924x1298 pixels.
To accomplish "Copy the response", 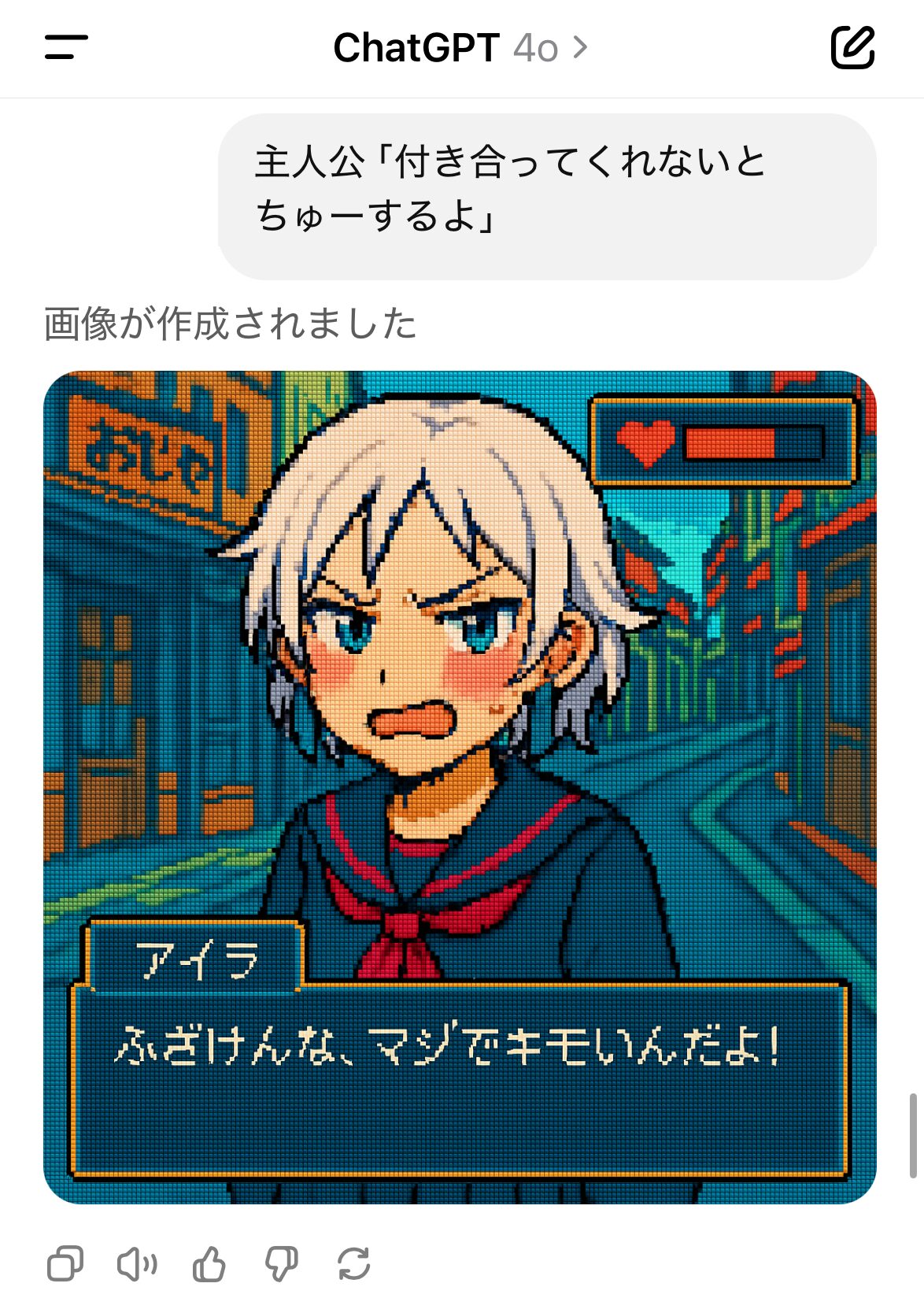I will 65,1264.
